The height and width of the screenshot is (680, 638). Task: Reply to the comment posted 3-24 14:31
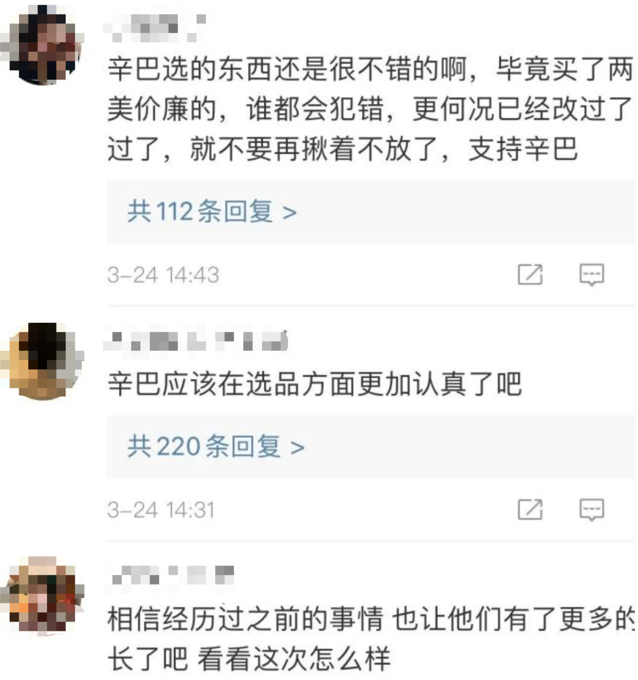[x=592, y=509]
